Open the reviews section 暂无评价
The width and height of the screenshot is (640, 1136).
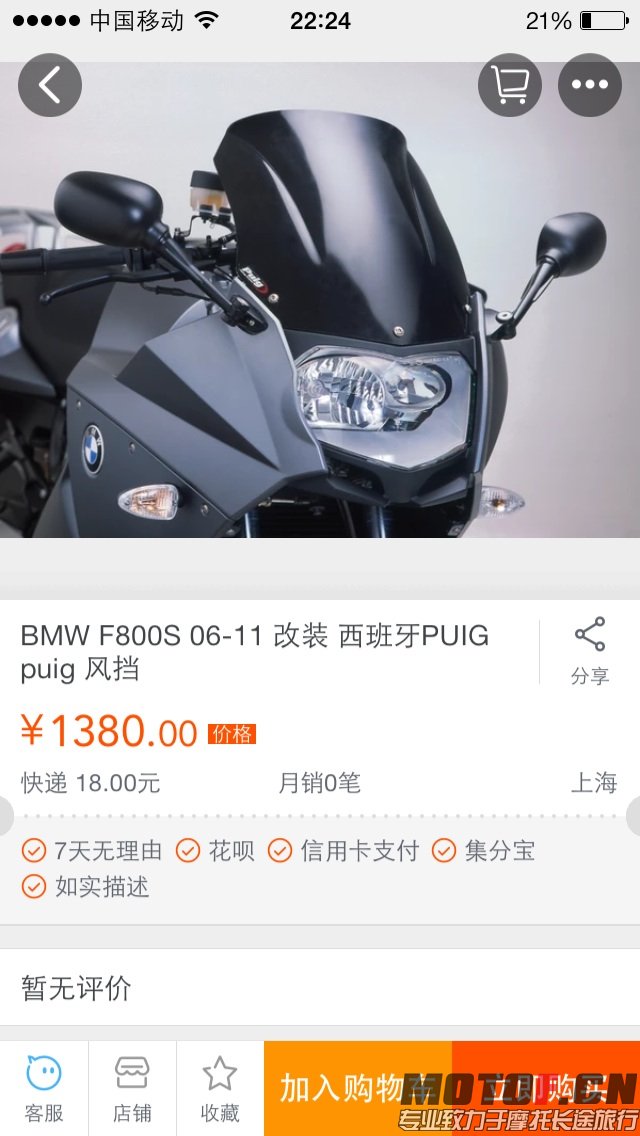coord(320,988)
